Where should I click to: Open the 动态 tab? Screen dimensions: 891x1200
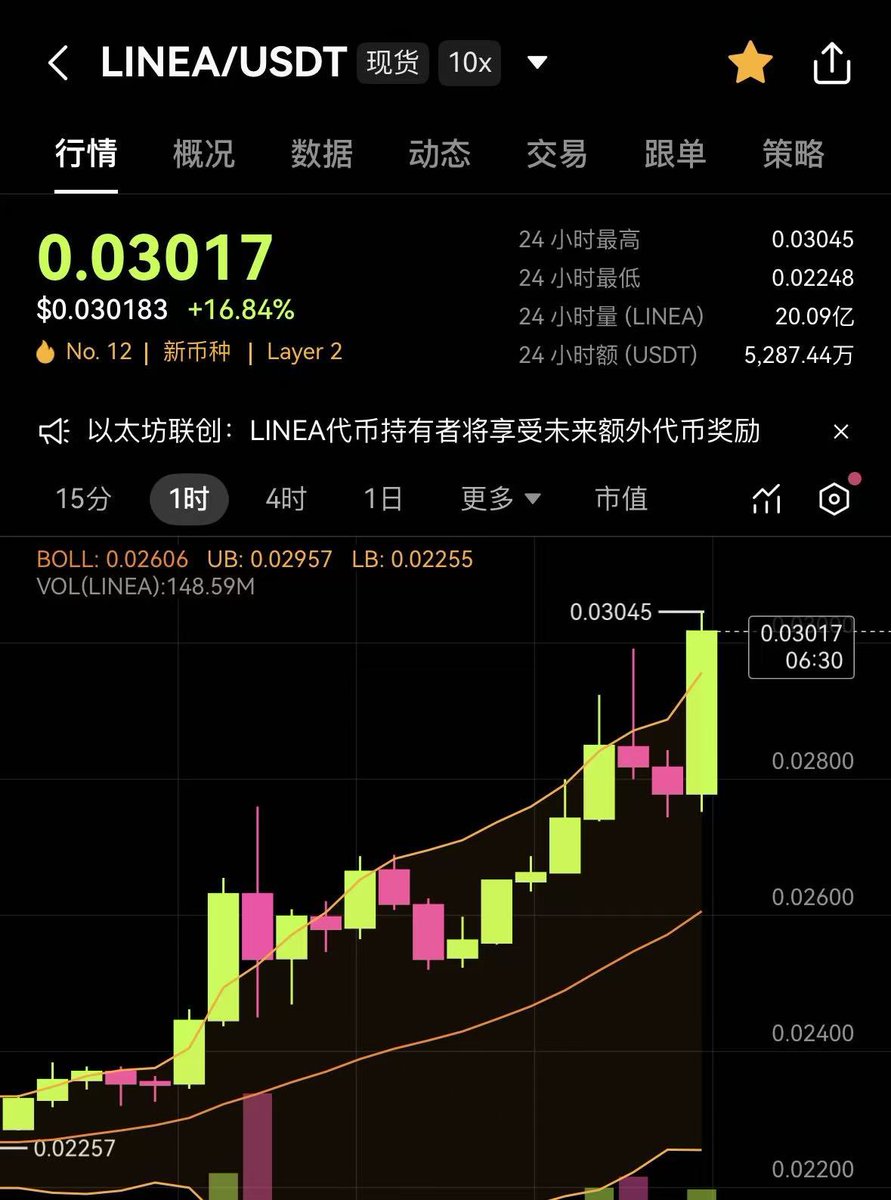click(439, 153)
